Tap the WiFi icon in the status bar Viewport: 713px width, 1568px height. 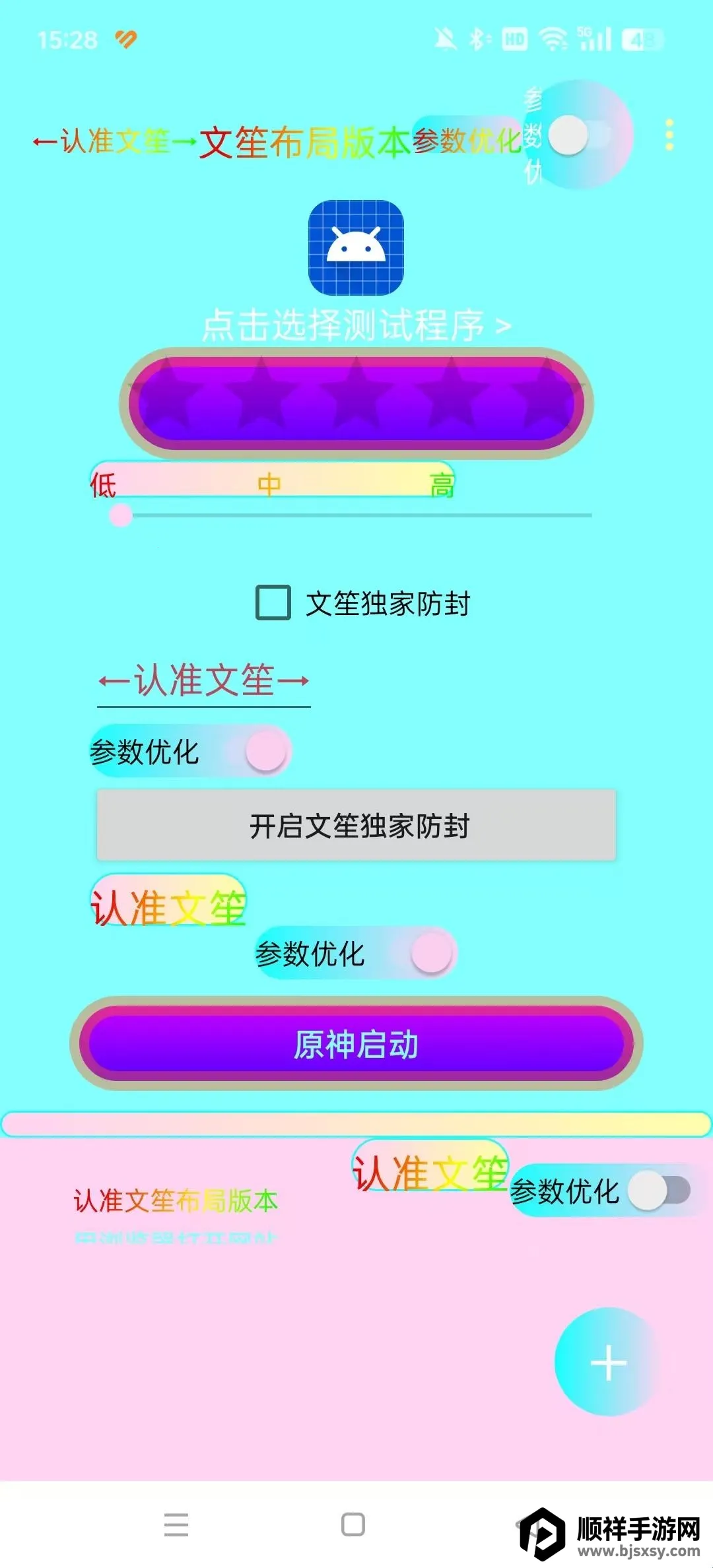pos(555,41)
